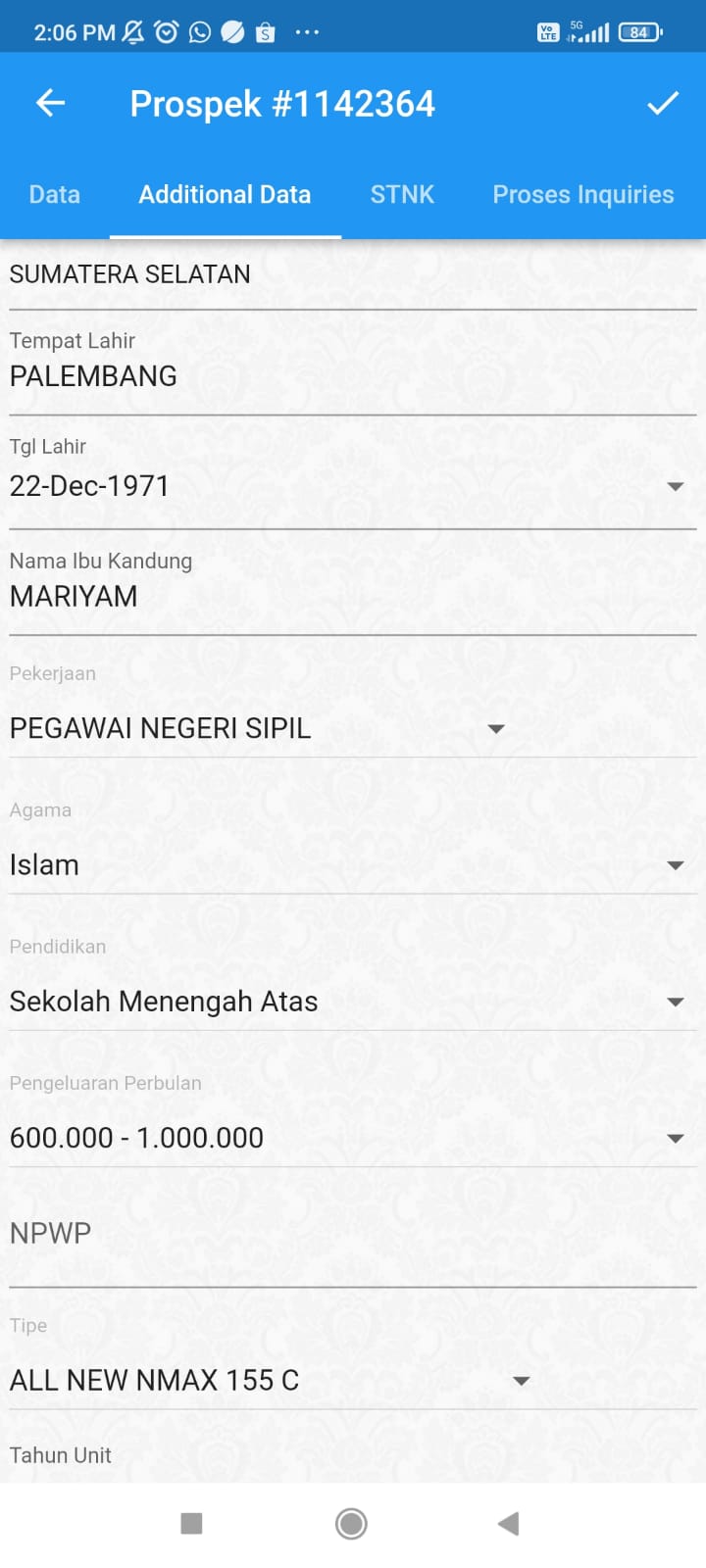The height and width of the screenshot is (1568, 706).
Task: Edit the SUMATERA SELATAN field
Action: click(351, 274)
